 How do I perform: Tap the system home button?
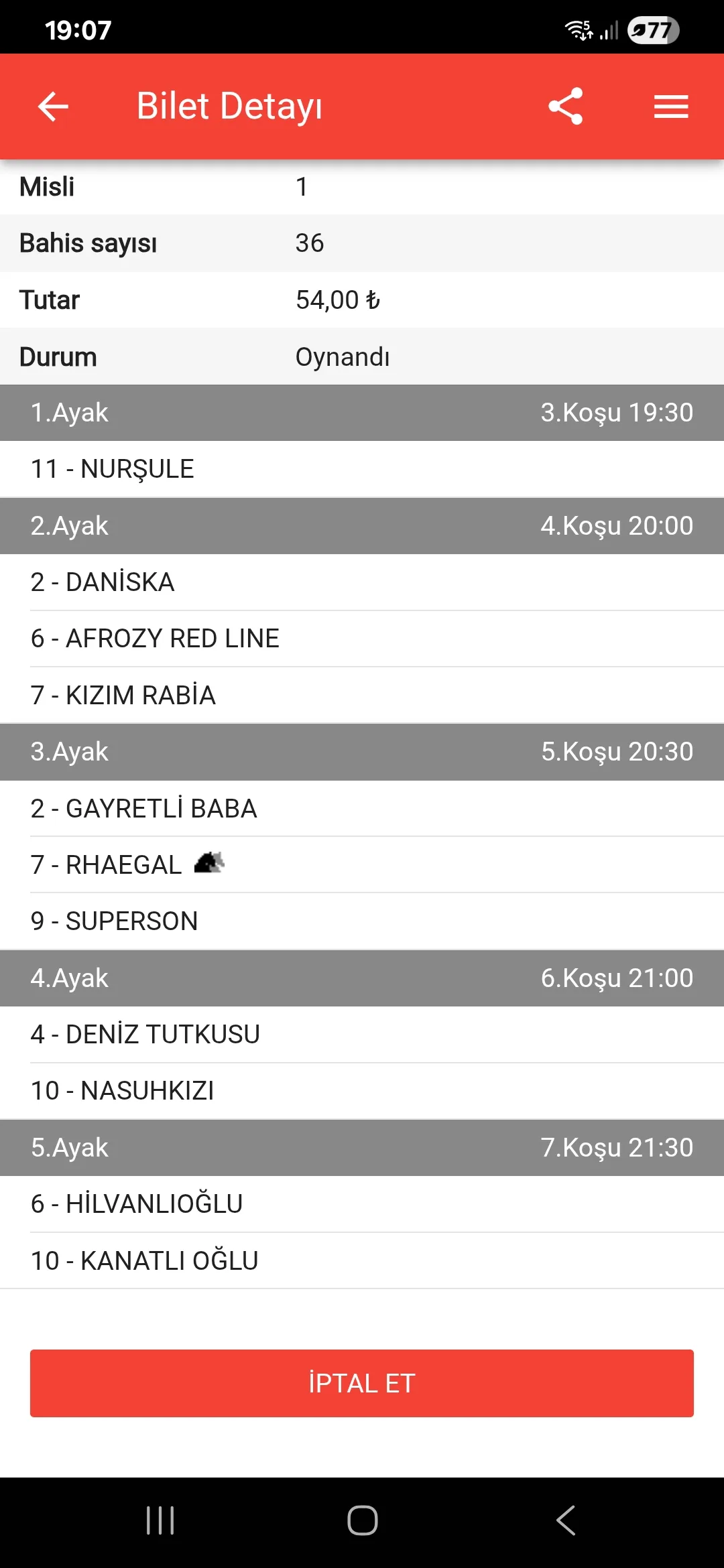pos(362,1520)
